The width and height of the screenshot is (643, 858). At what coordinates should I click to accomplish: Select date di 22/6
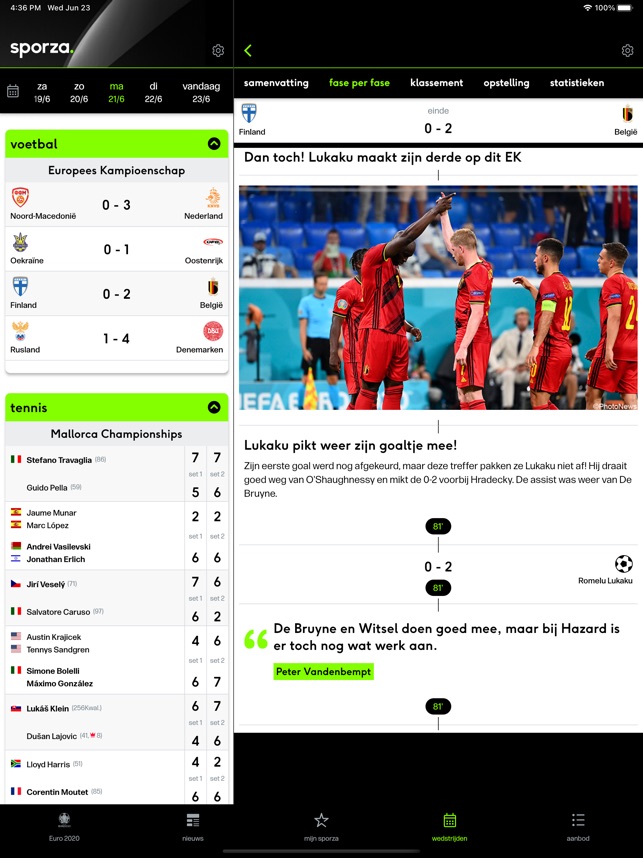click(x=153, y=92)
